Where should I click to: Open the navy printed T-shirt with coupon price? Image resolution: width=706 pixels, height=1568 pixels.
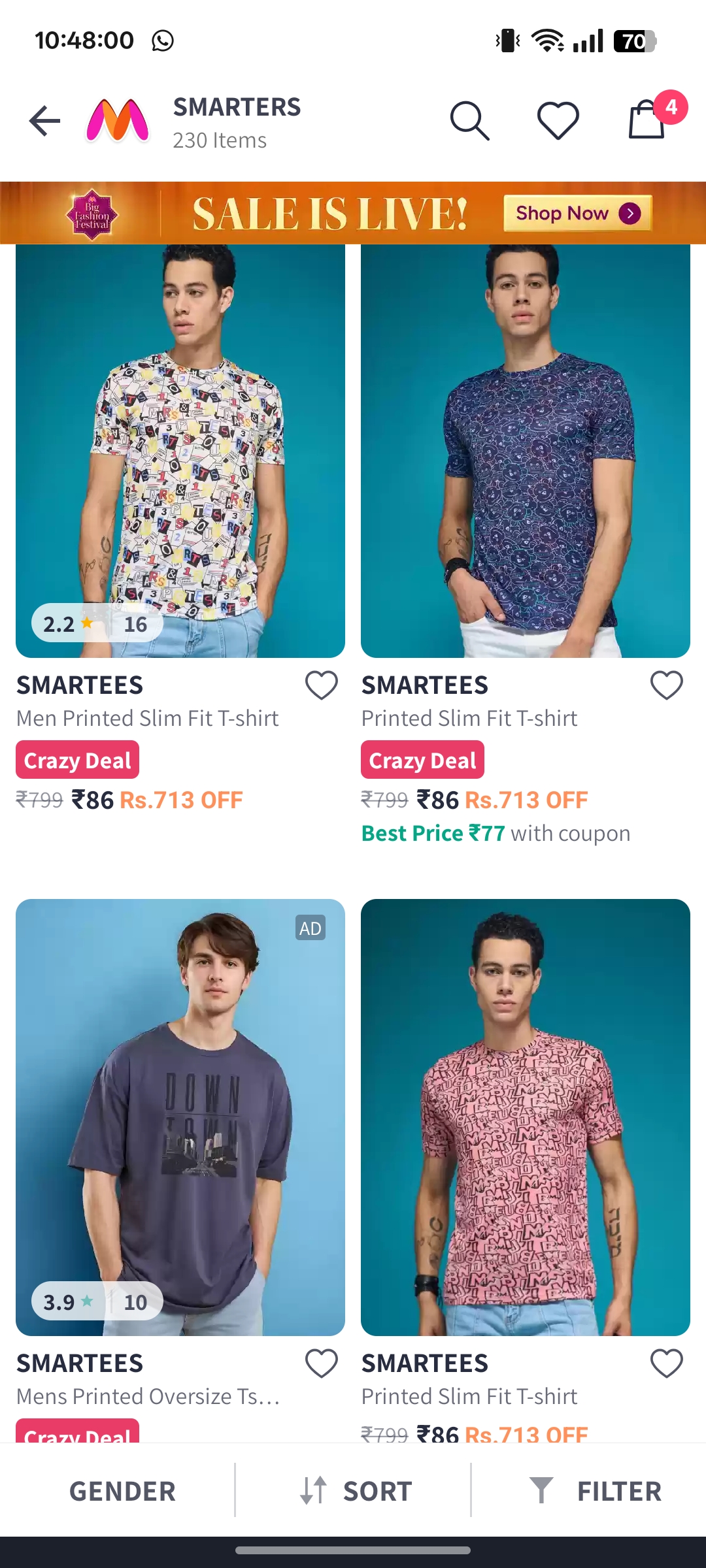pyautogui.click(x=526, y=451)
